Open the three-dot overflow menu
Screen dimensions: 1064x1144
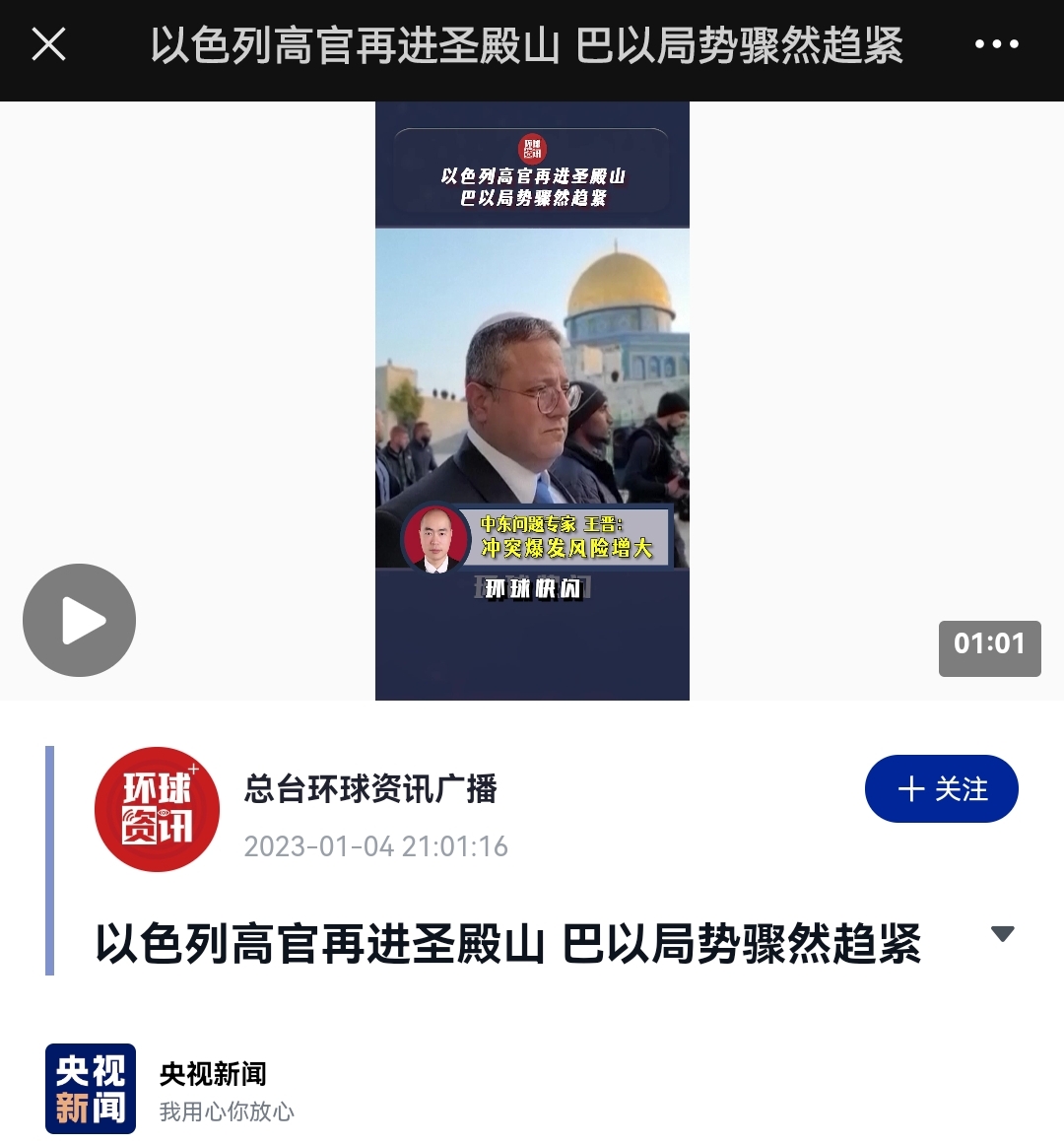click(x=996, y=44)
